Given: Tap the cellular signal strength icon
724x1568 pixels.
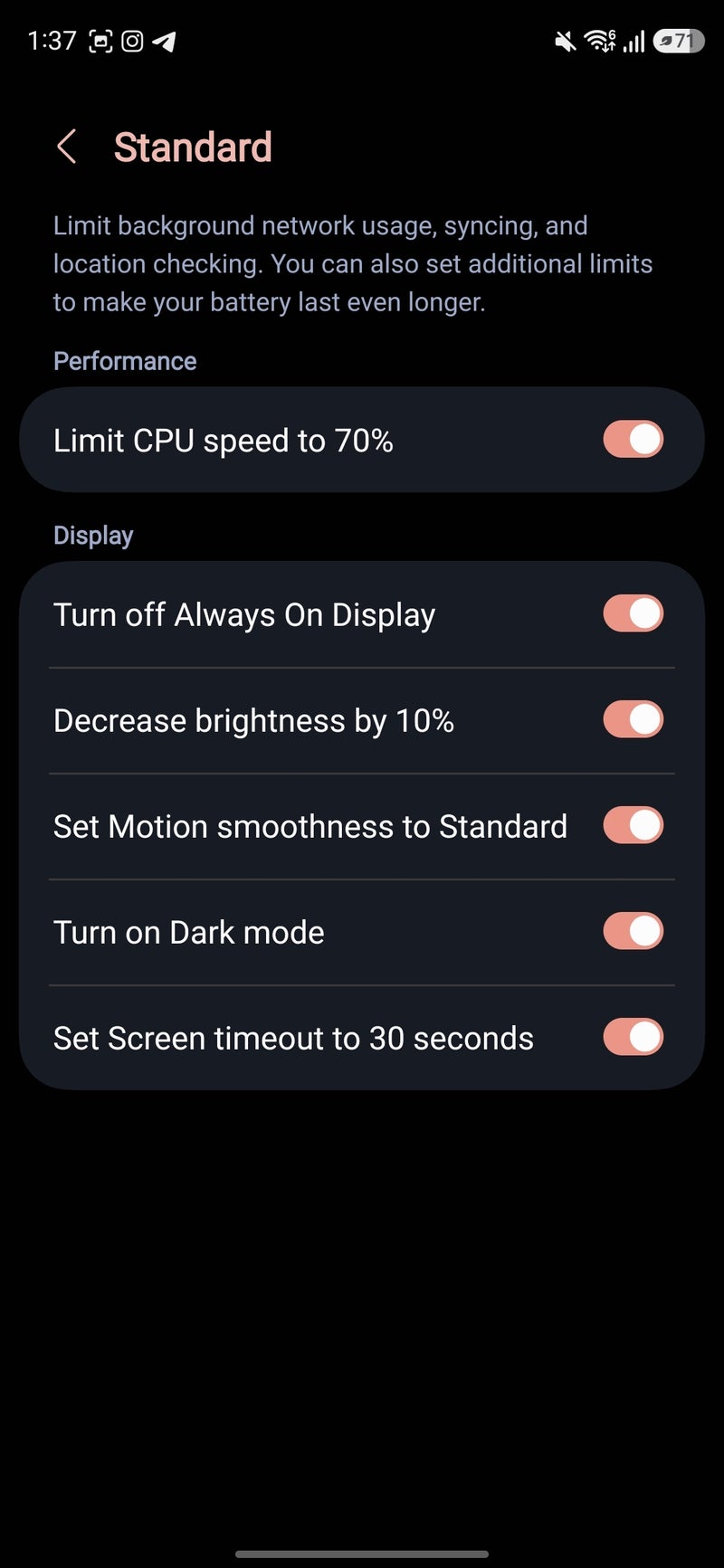Looking at the screenshot, I should [633, 40].
